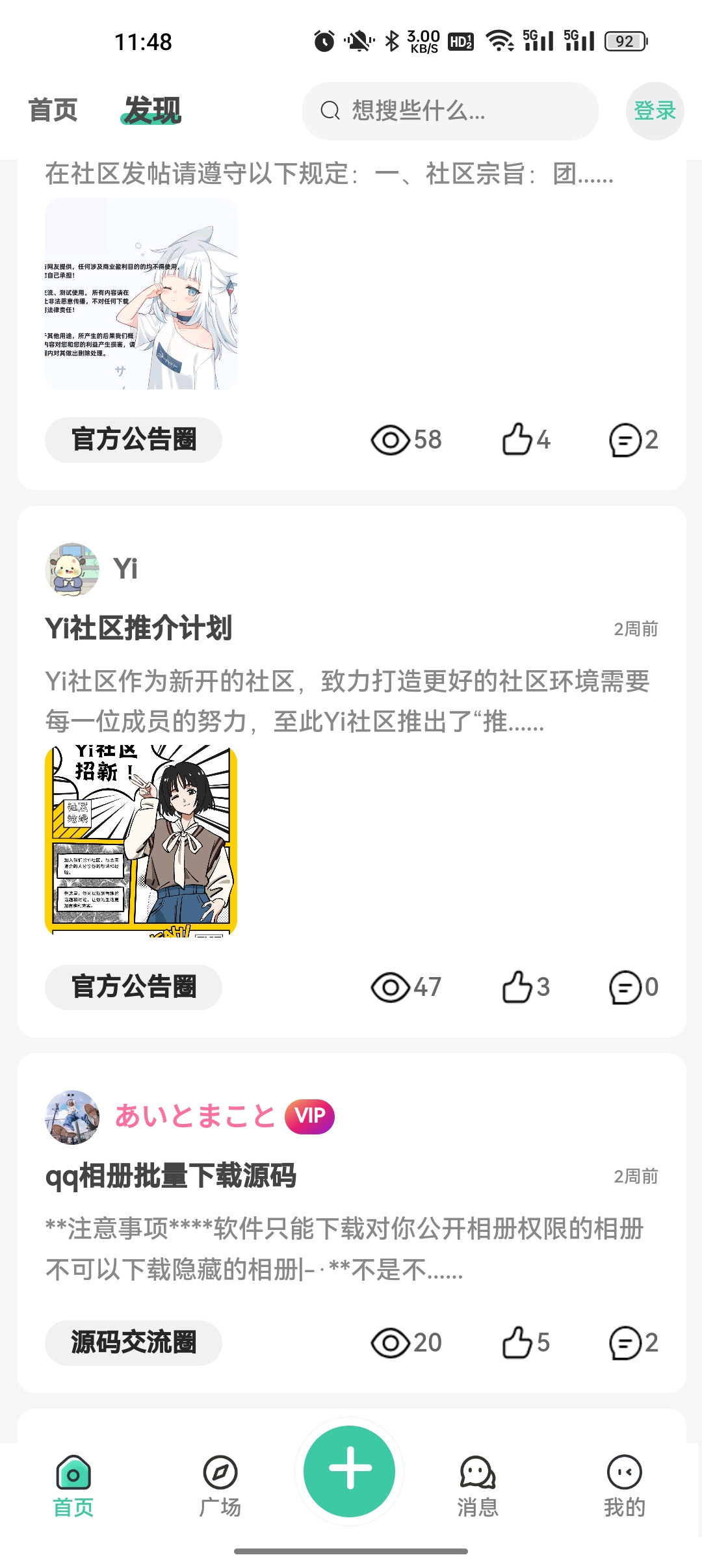Screen dimensions: 702x1568
Task: Like the Yi社区推介计划 post
Action: click(520, 986)
